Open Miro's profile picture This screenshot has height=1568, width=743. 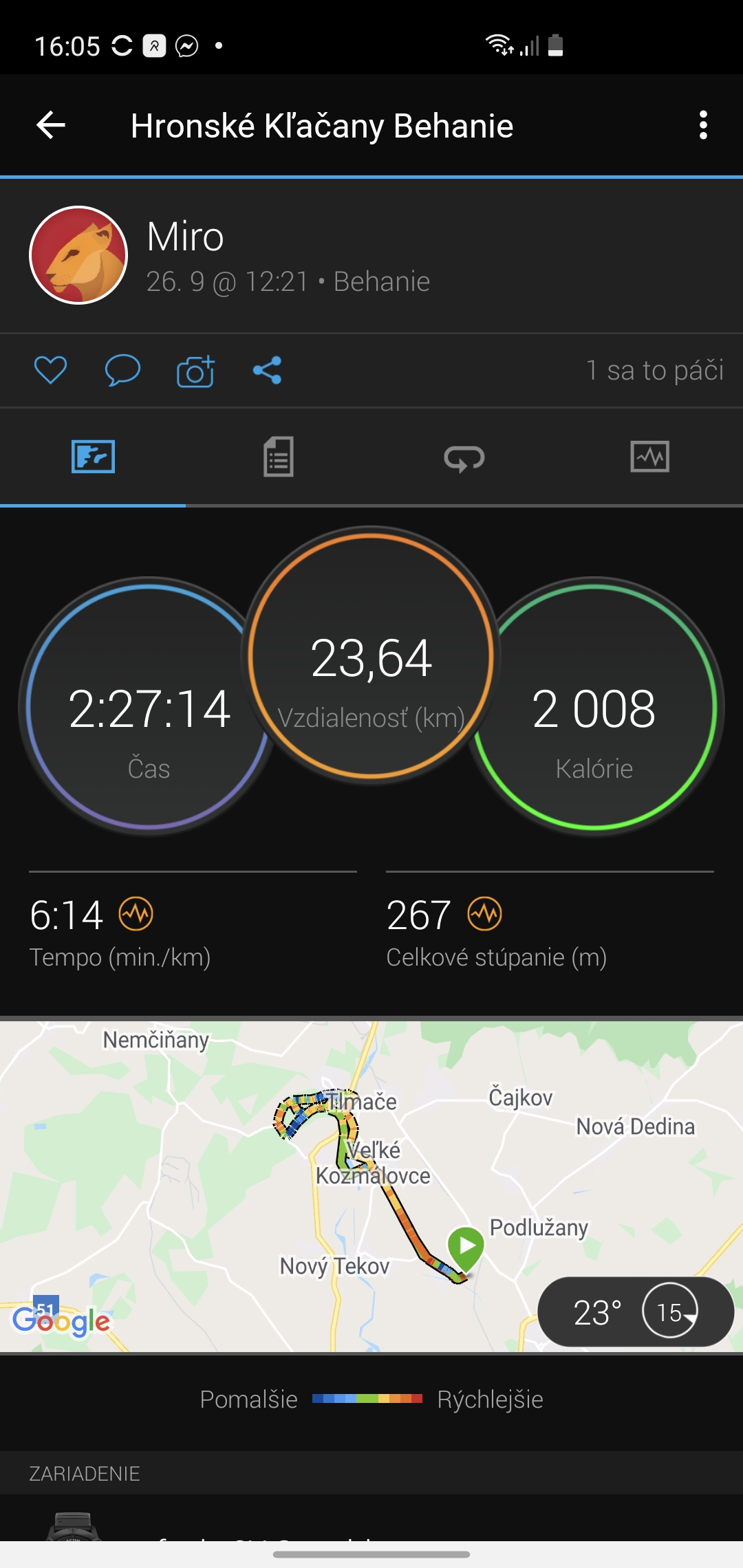pos(78,255)
